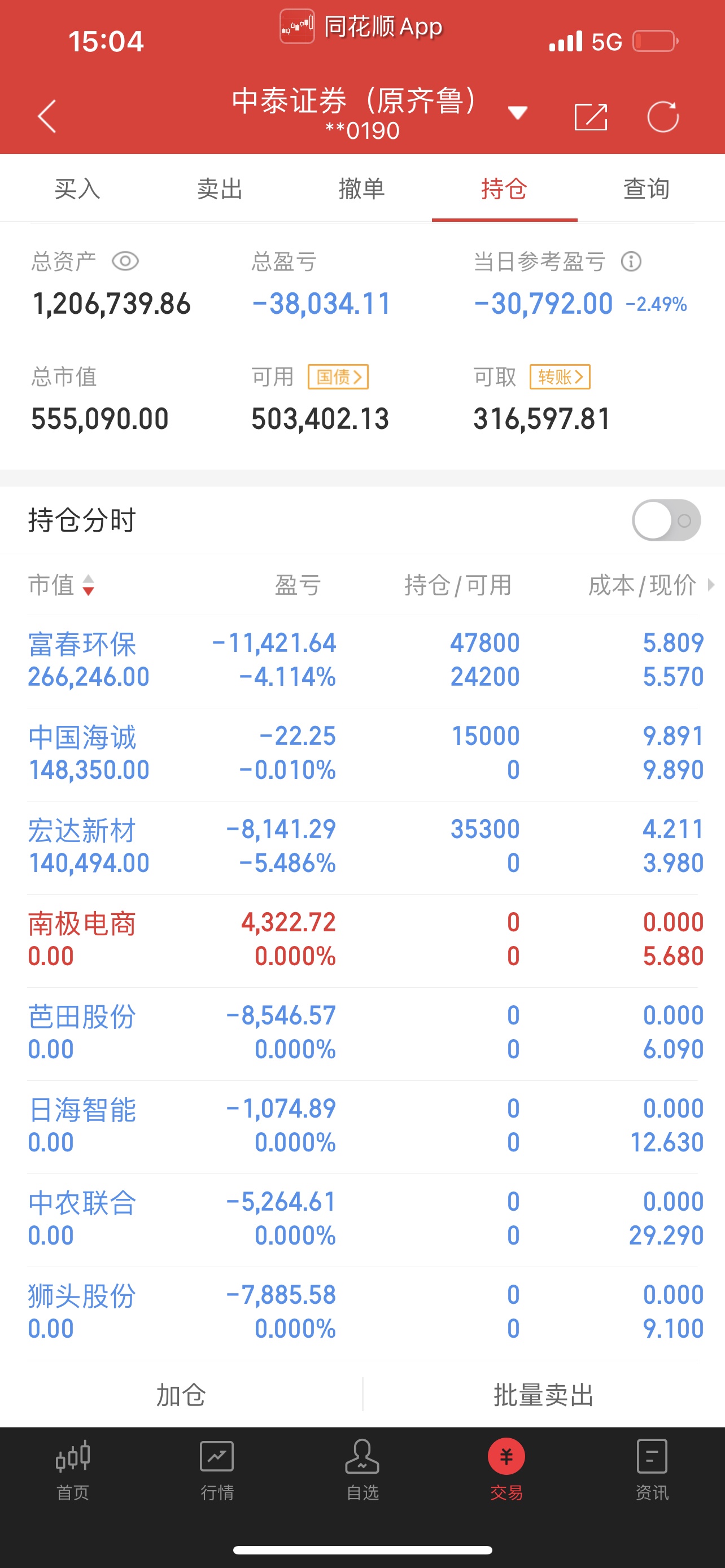Image resolution: width=725 pixels, height=1568 pixels.
Task: Tap 批量卖出 to batch sell
Action: point(544,1395)
